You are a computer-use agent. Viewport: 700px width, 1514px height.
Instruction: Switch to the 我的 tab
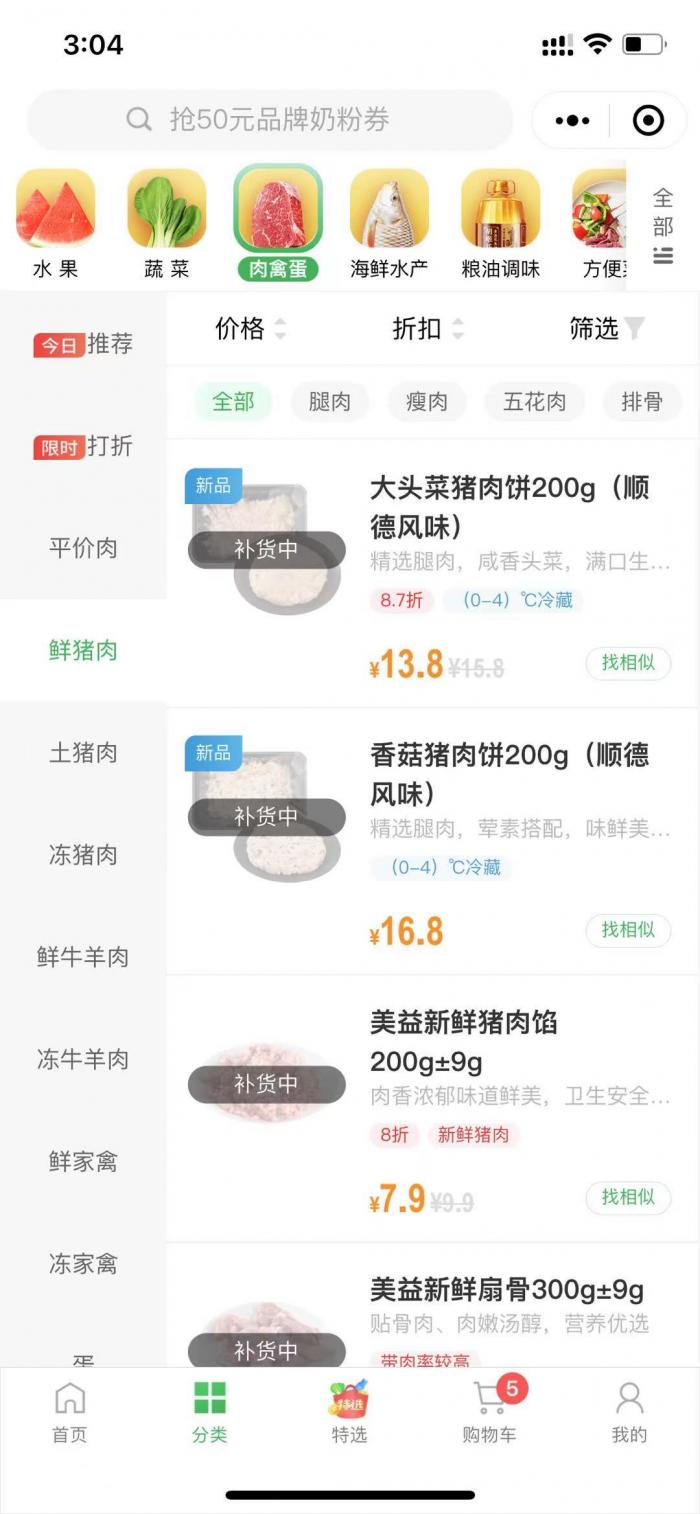[629, 1412]
